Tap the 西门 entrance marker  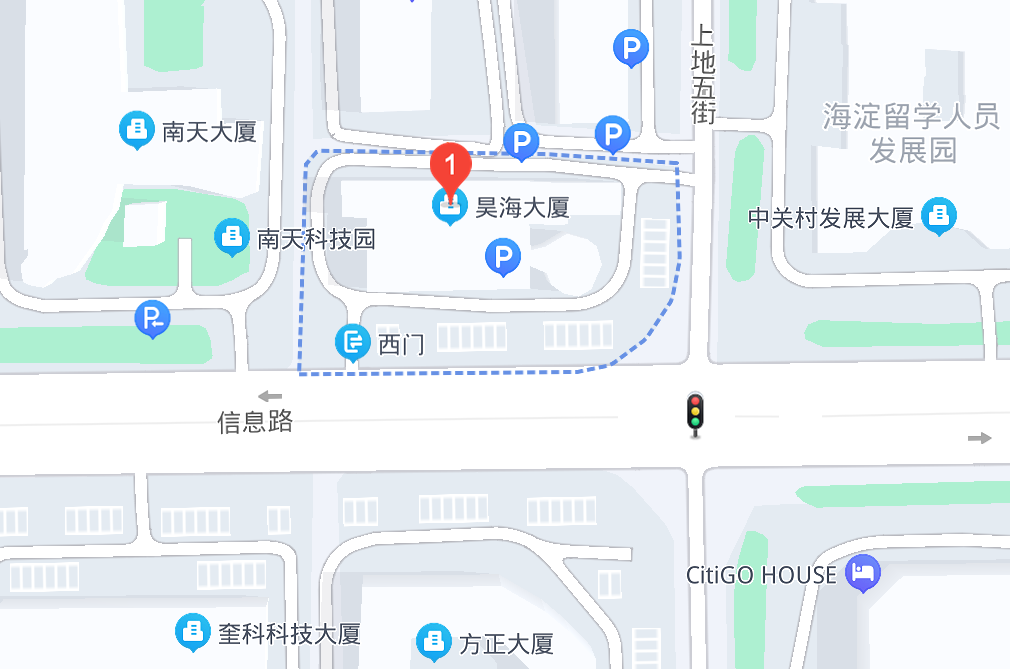click(352, 343)
